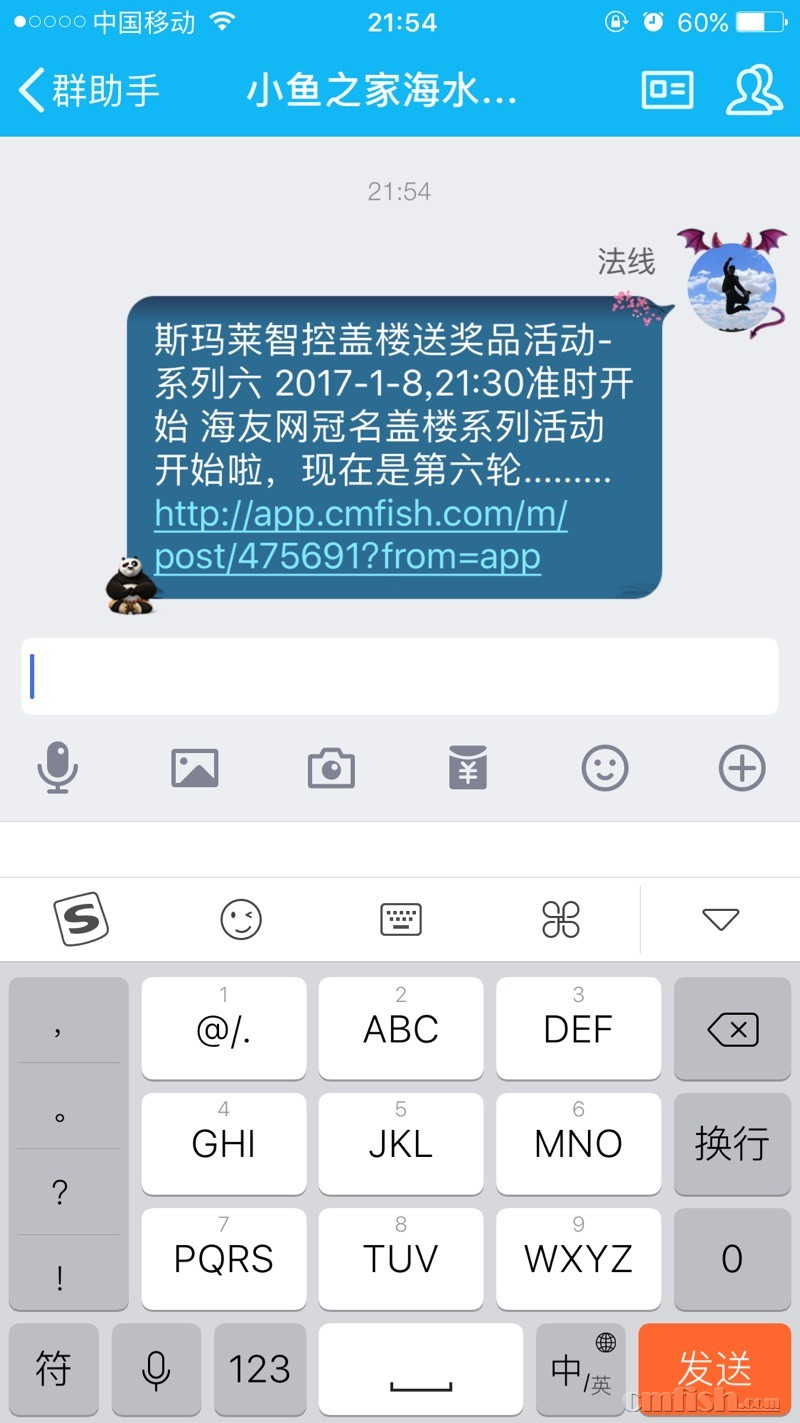Open more options with the plus icon

pyautogui.click(x=742, y=768)
